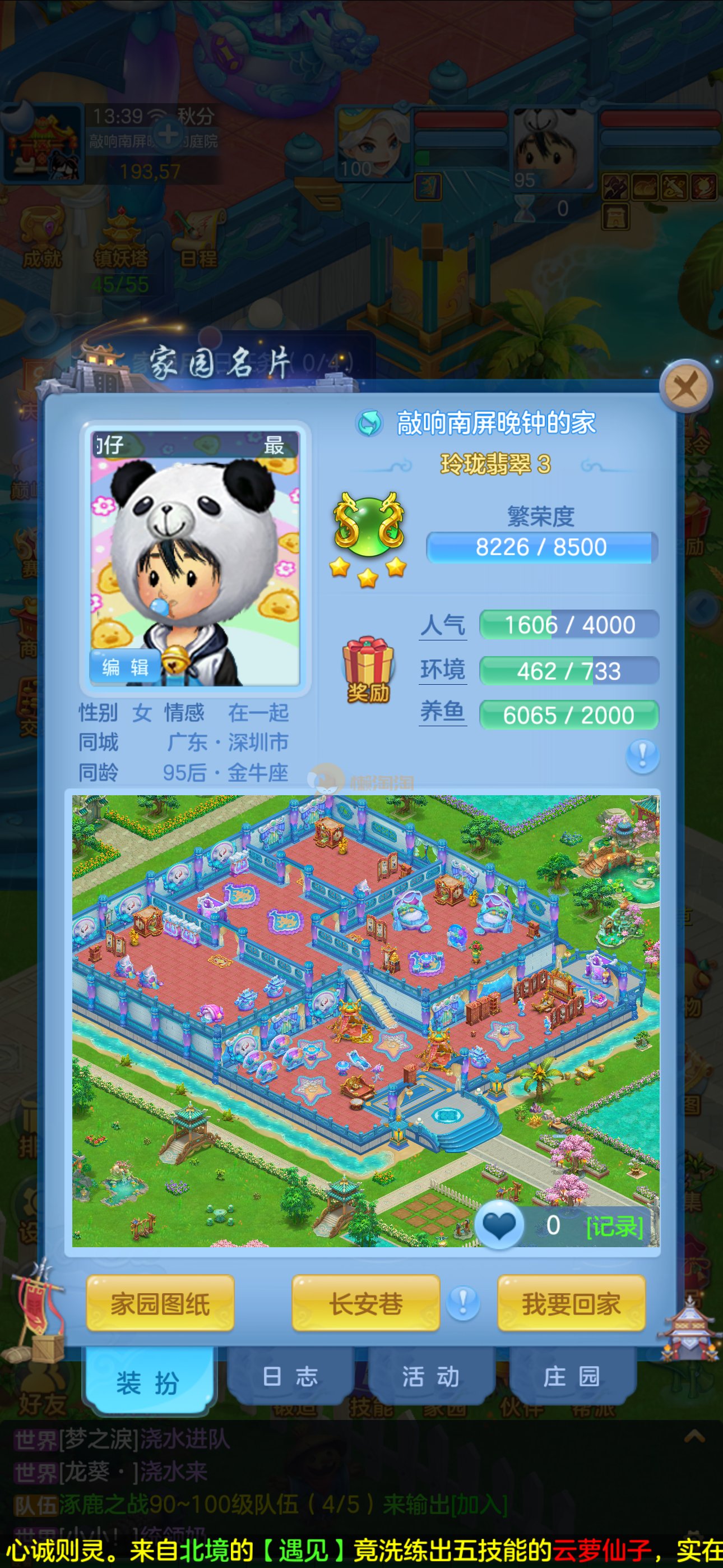The width and height of the screenshot is (723, 1568).
Task: Close the 家园名片 dialog
Action: [686, 386]
